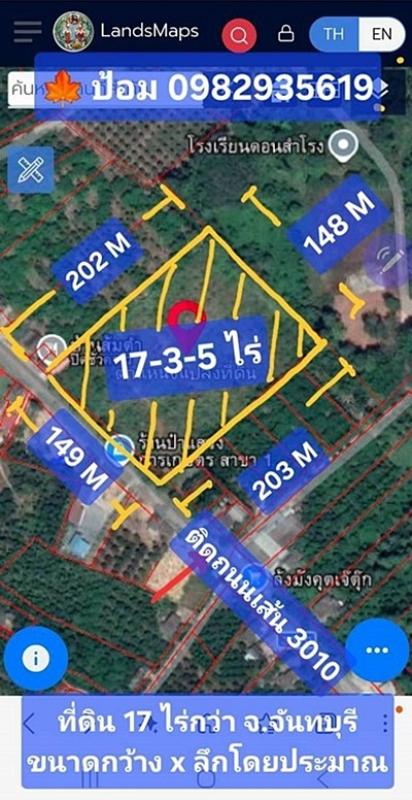
Task: Switch language to EN
Action: tap(382, 34)
